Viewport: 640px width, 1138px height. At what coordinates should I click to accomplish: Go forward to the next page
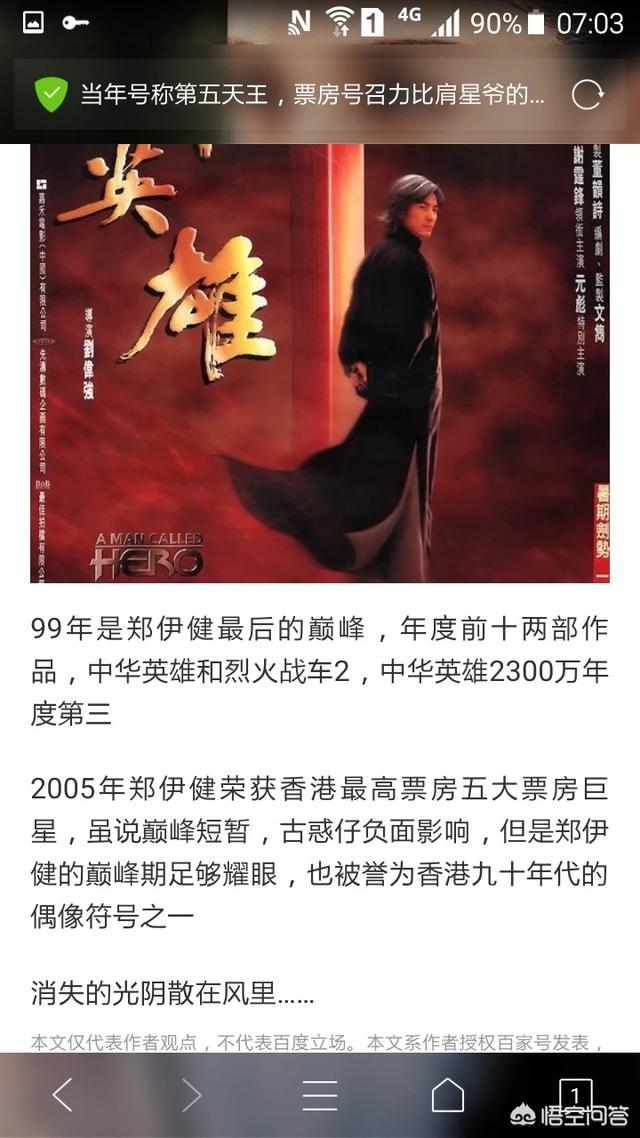tap(192, 1095)
